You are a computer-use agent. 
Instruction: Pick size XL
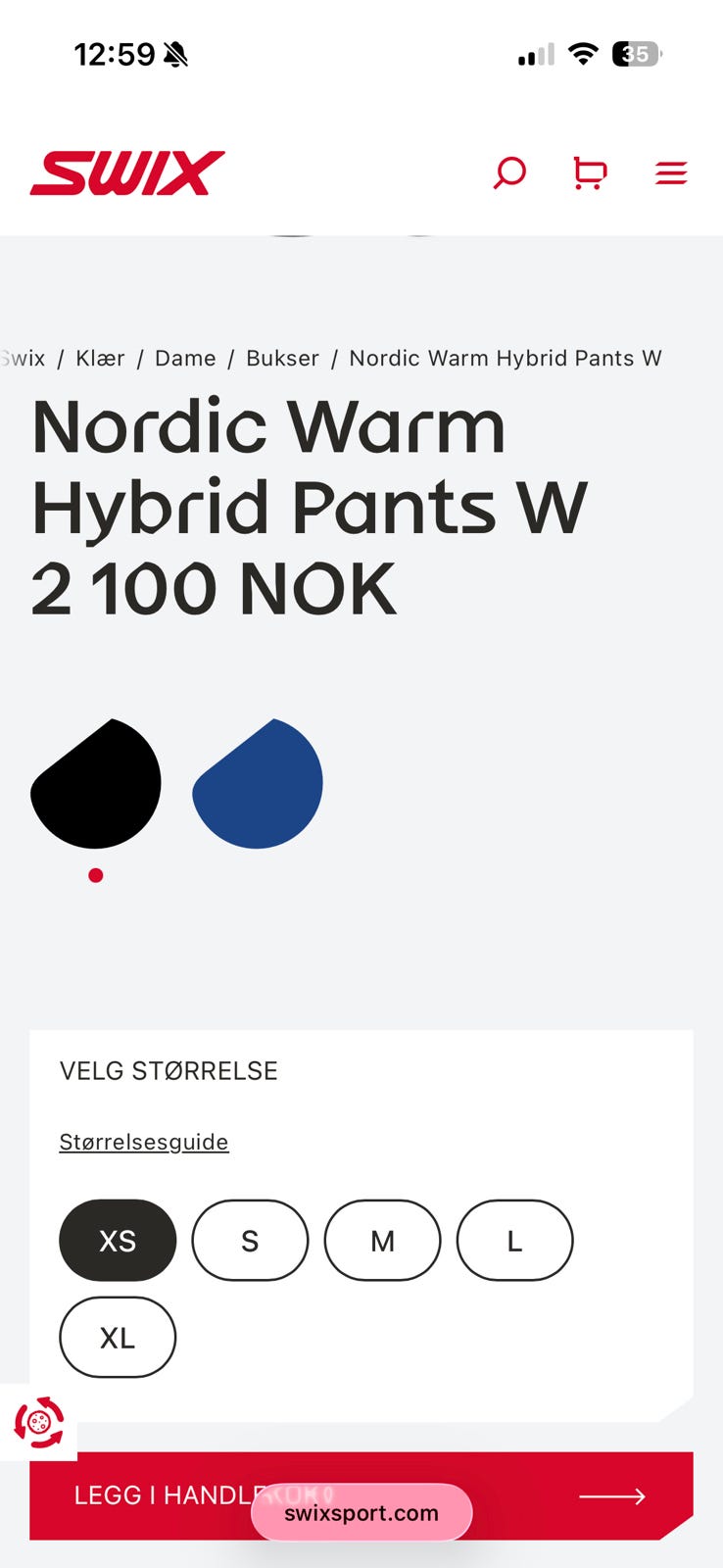[x=118, y=1337]
